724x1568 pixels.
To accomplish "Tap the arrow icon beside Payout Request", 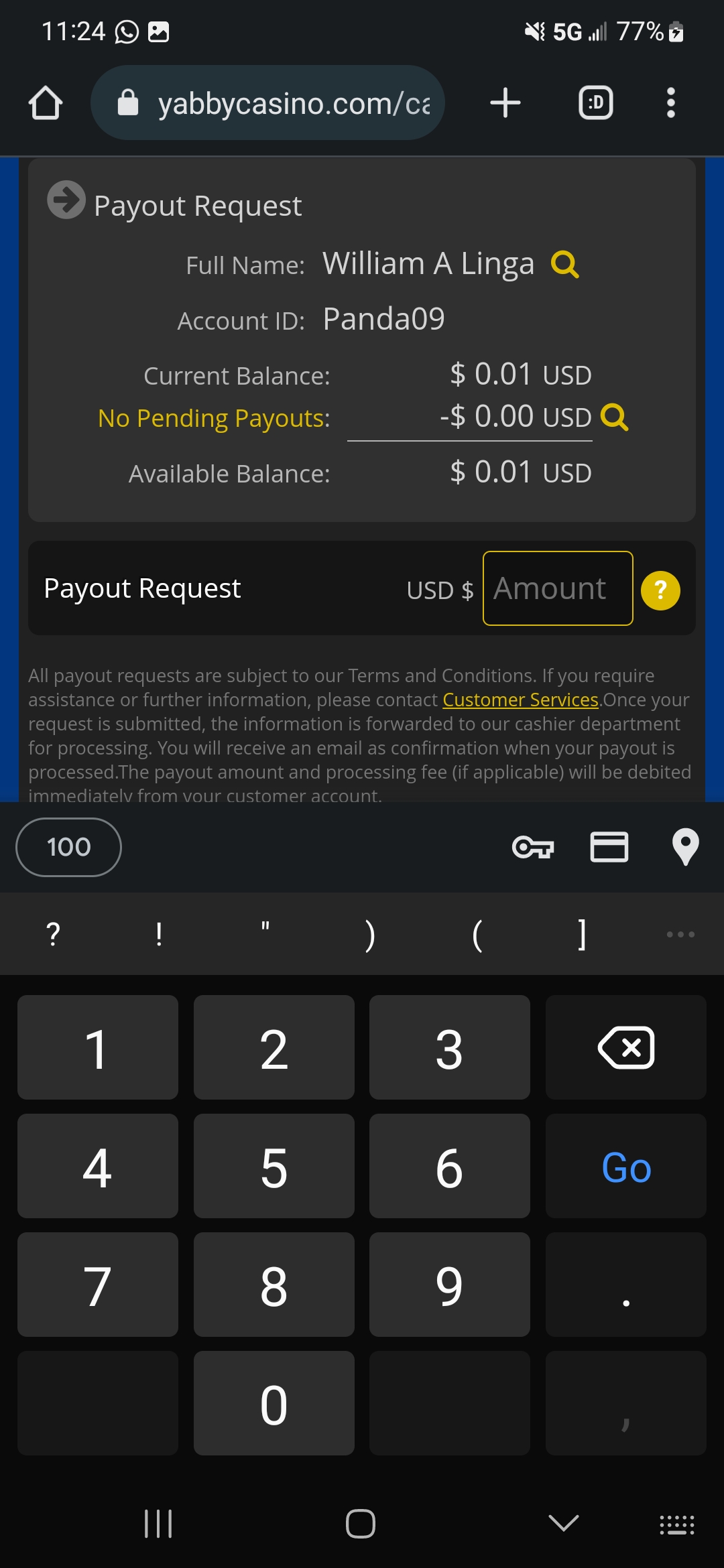I will [x=66, y=200].
